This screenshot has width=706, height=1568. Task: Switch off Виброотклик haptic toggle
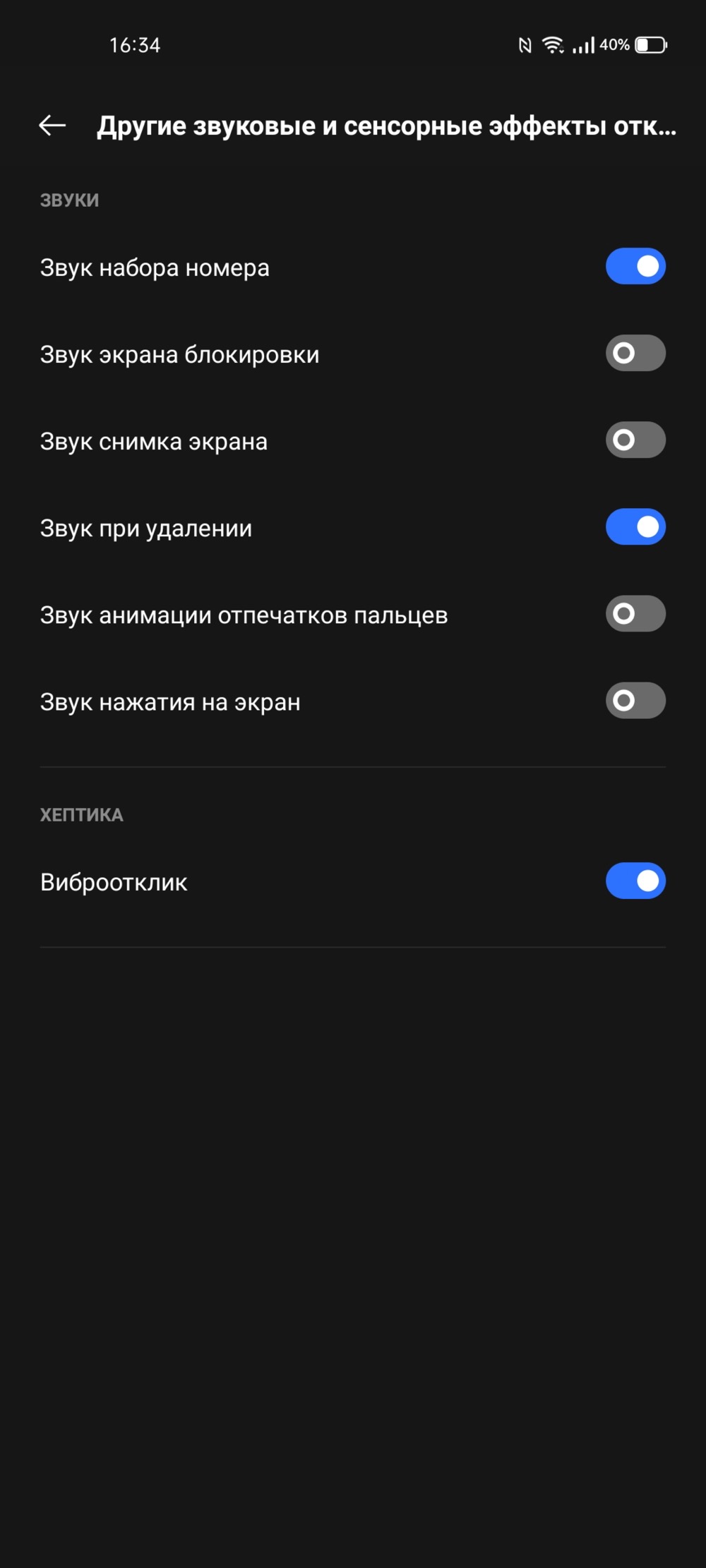coord(635,881)
